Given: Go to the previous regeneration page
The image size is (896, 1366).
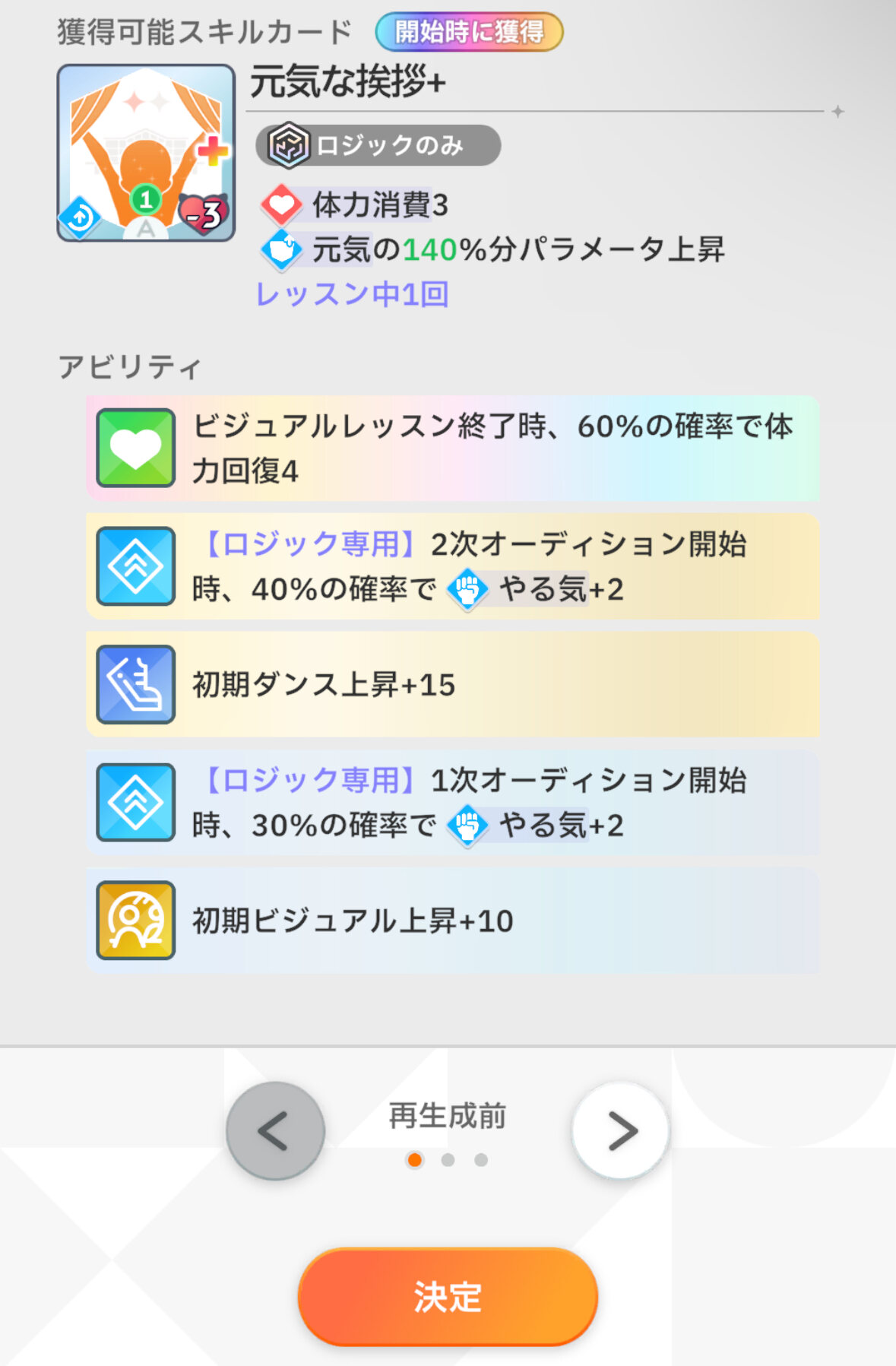Looking at the screenshot, I should pos(275,1130).
